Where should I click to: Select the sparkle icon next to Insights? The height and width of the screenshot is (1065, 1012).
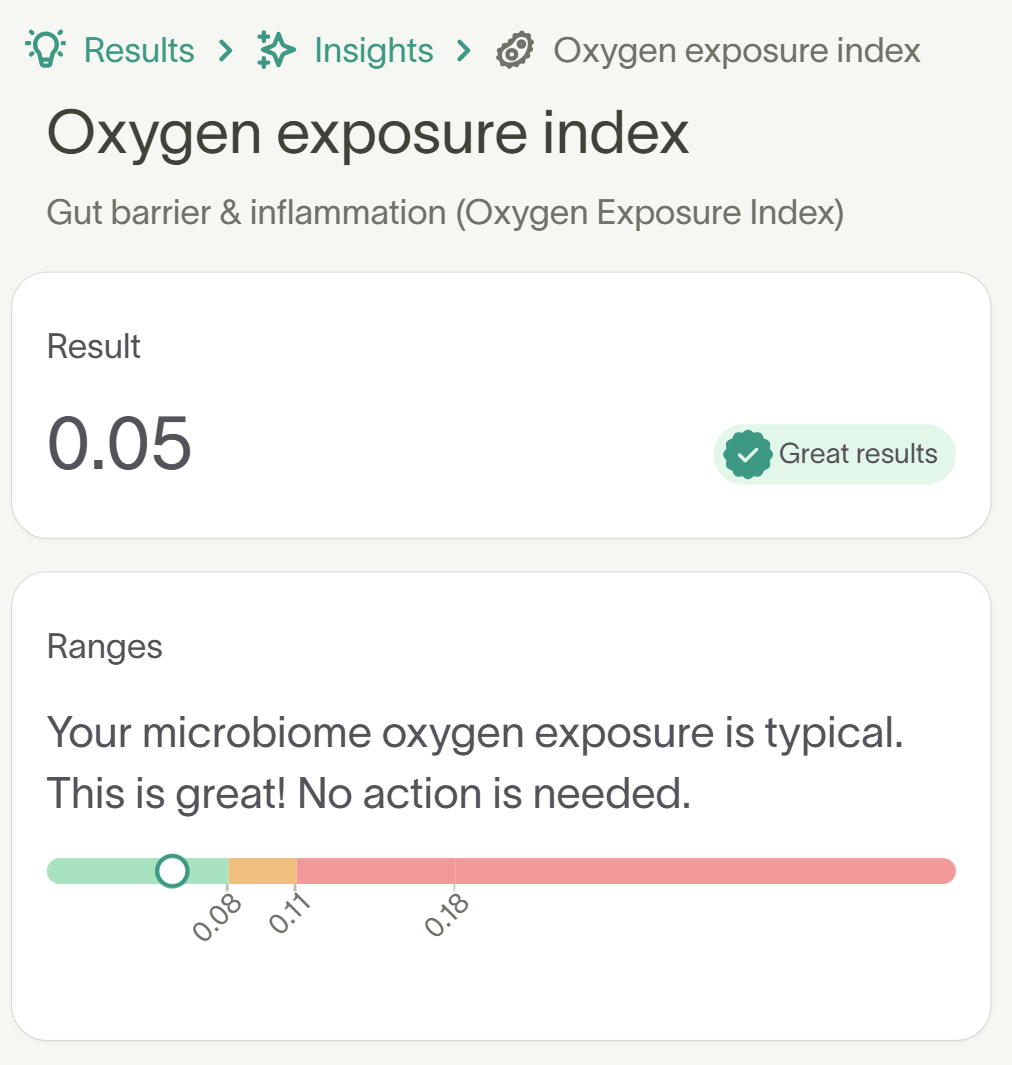(277, 48)
